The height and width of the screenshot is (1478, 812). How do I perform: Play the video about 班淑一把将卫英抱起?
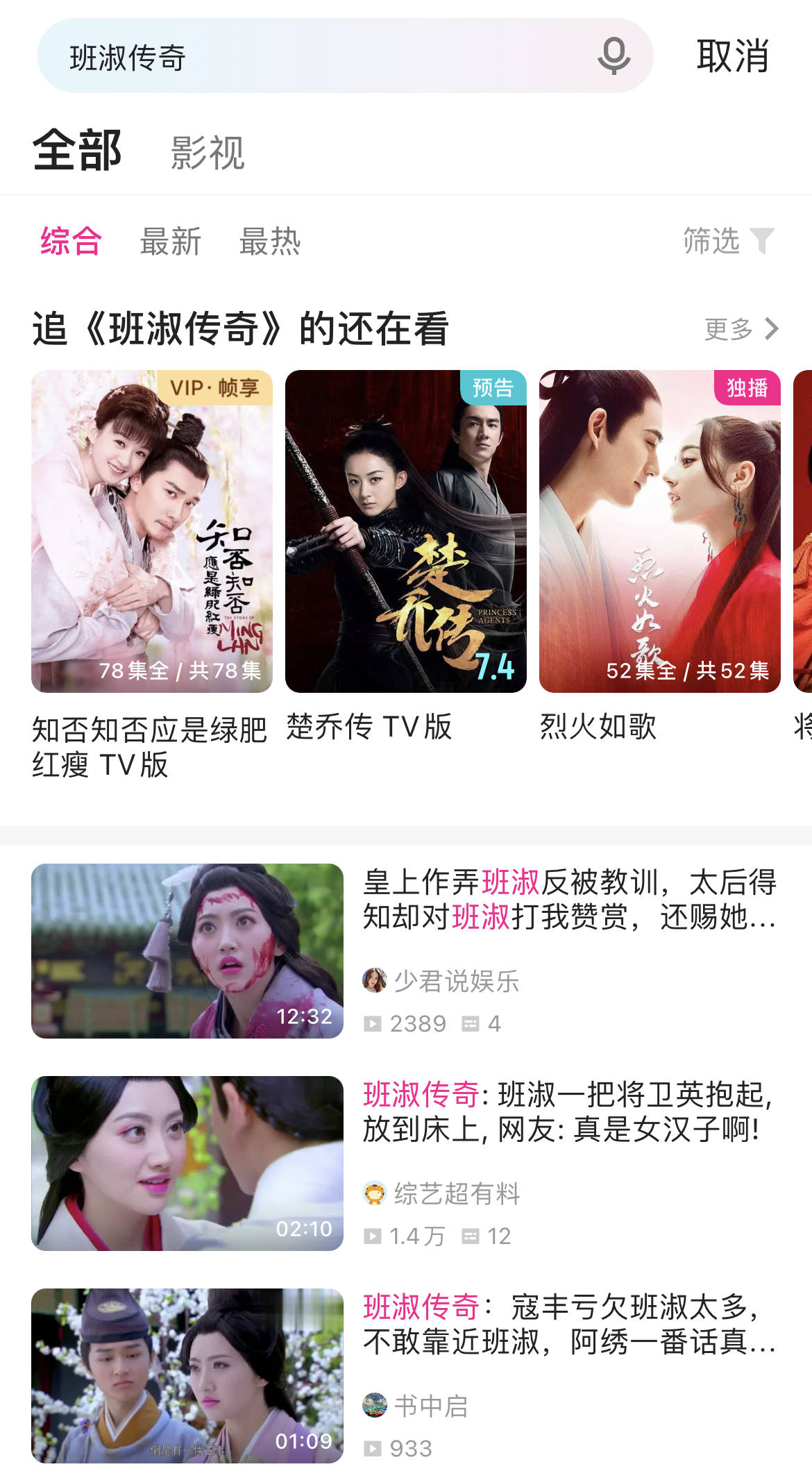click(187, 1163)
